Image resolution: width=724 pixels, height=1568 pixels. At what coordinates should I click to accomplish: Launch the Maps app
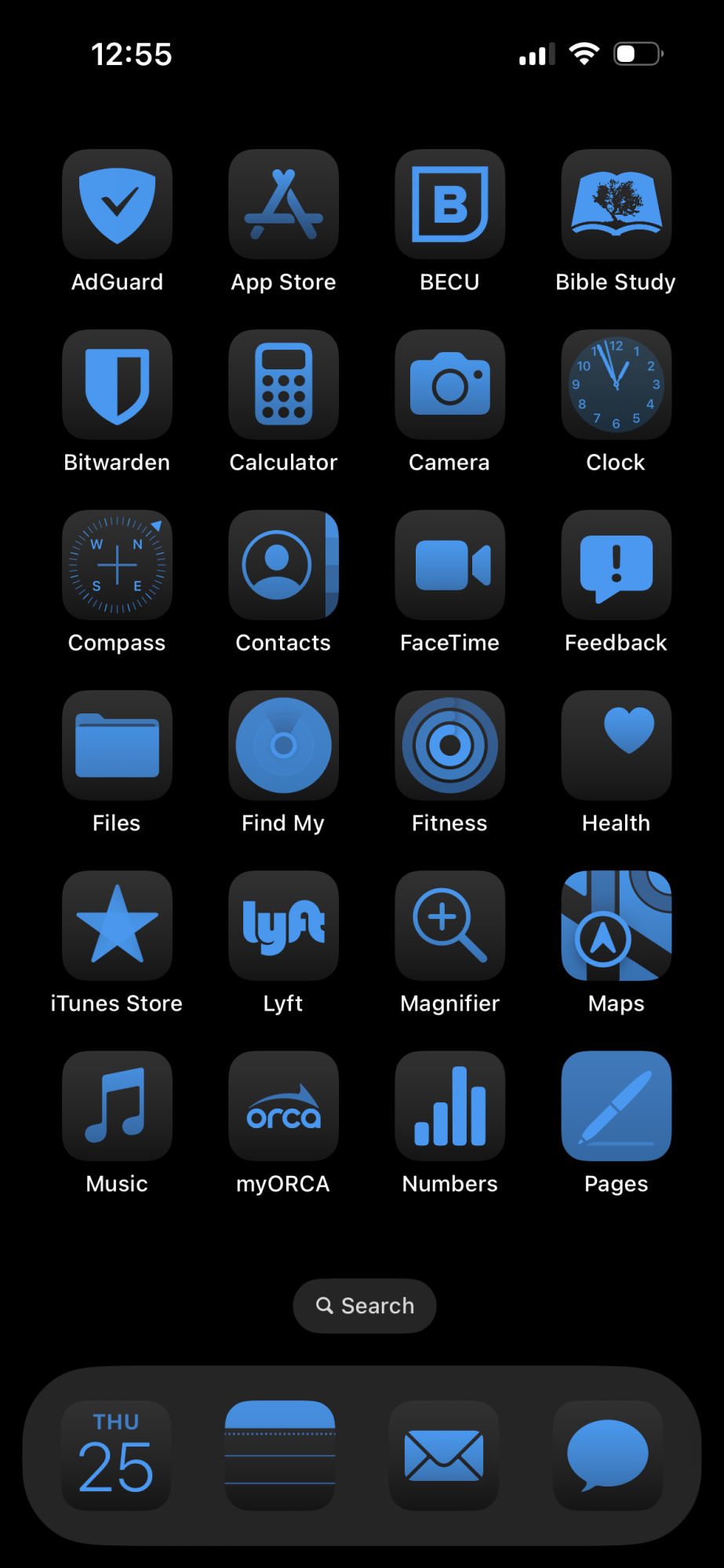pyautogui.click(x=616, y=926)
